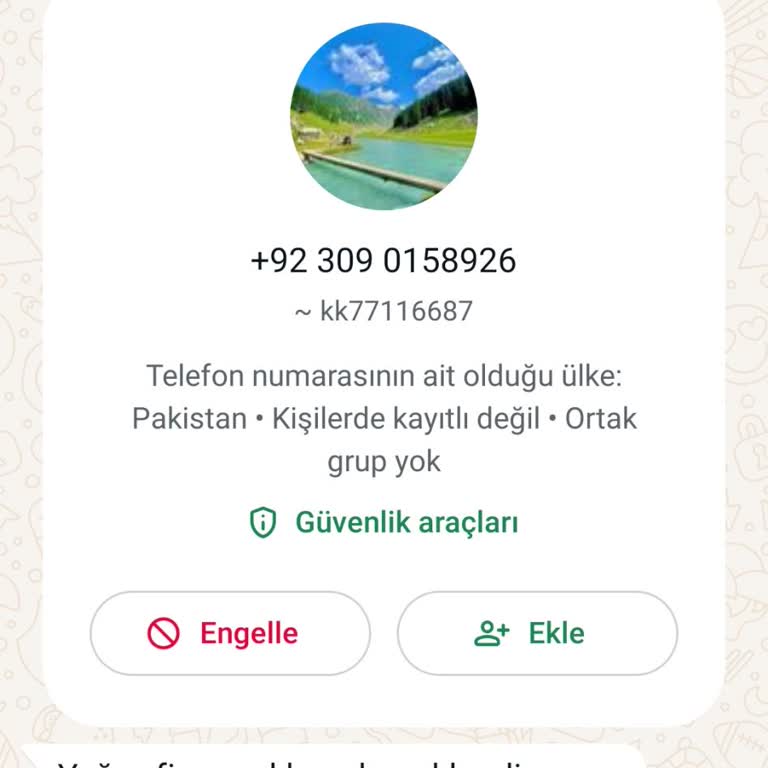The height and width of the screenshot is (768, 768).
Task: Add the number via Ekle
Action: tap(537, 633)
